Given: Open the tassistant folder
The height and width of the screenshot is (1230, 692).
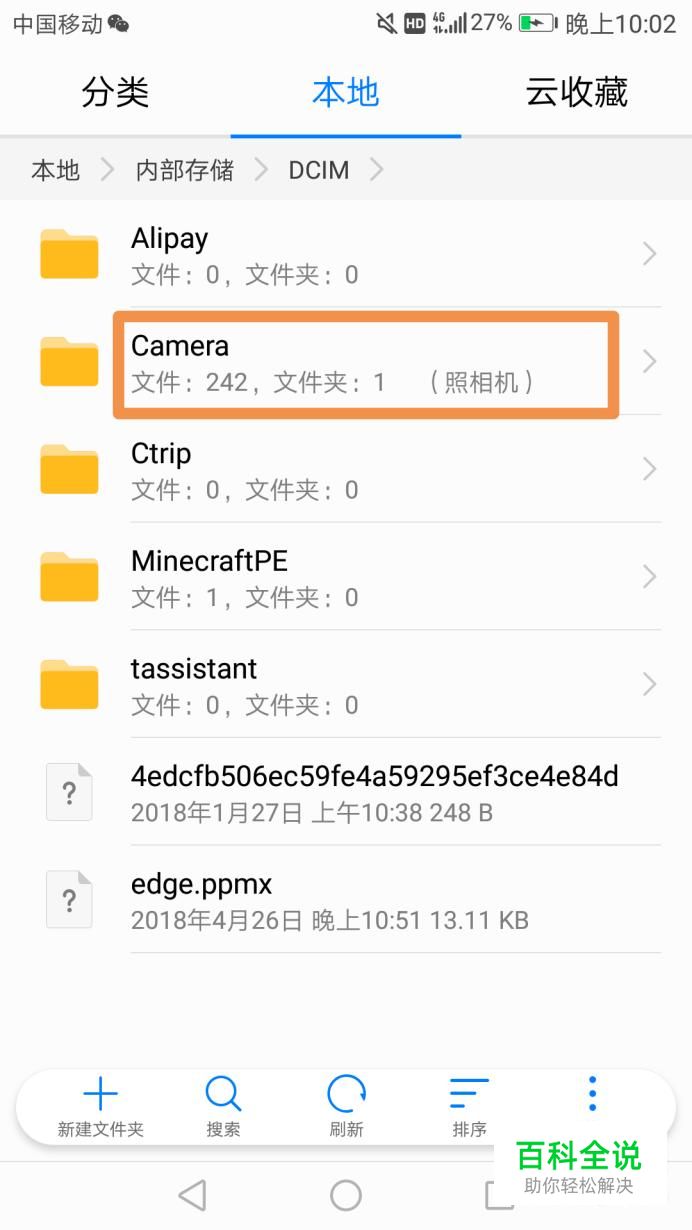Looking at the screenshot, I should pyautogui.click(x=346, y=684).
